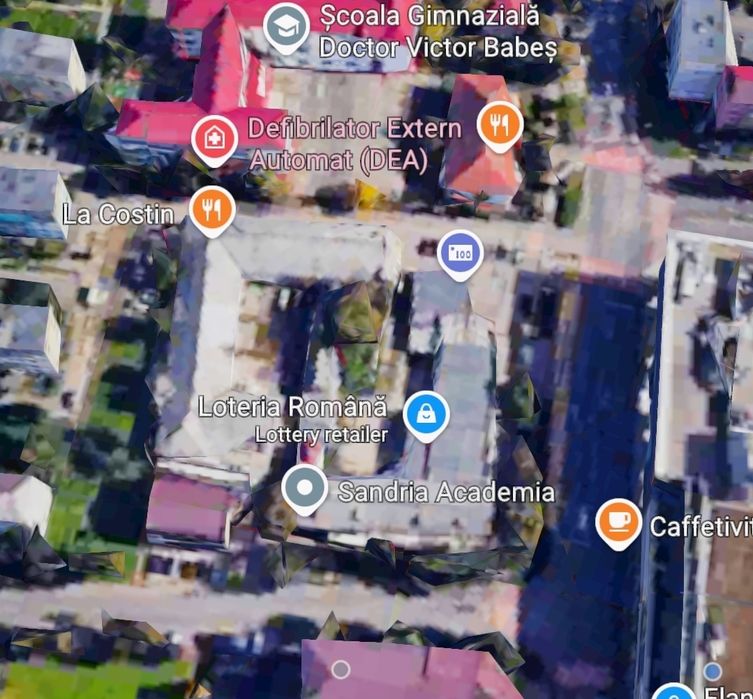This screenshot has width=753, height=699.
Task: Tap the restaurant pin beside the red-roofed building
Action: pyautogui.click(x=499, y=124)
